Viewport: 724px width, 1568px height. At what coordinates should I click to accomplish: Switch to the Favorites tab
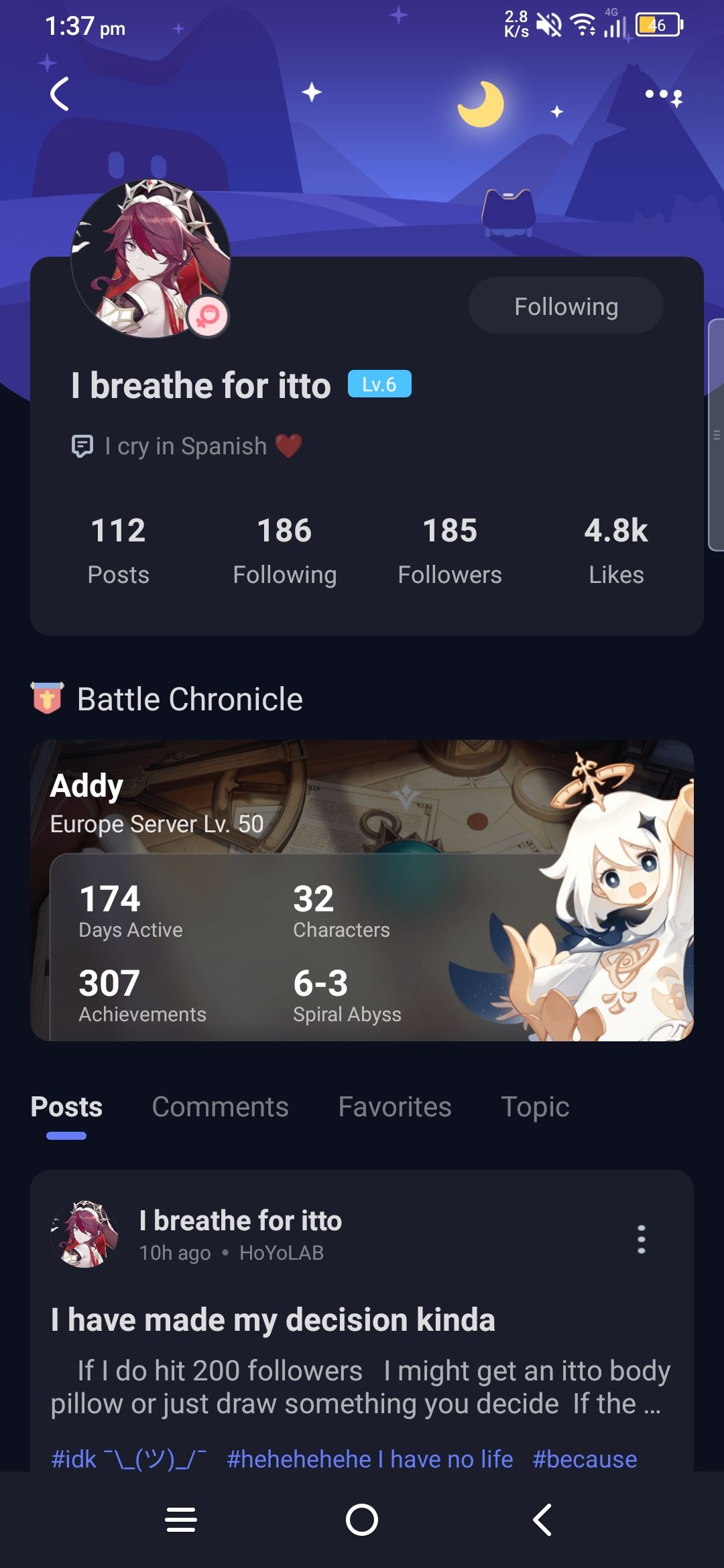[395, 1107]
